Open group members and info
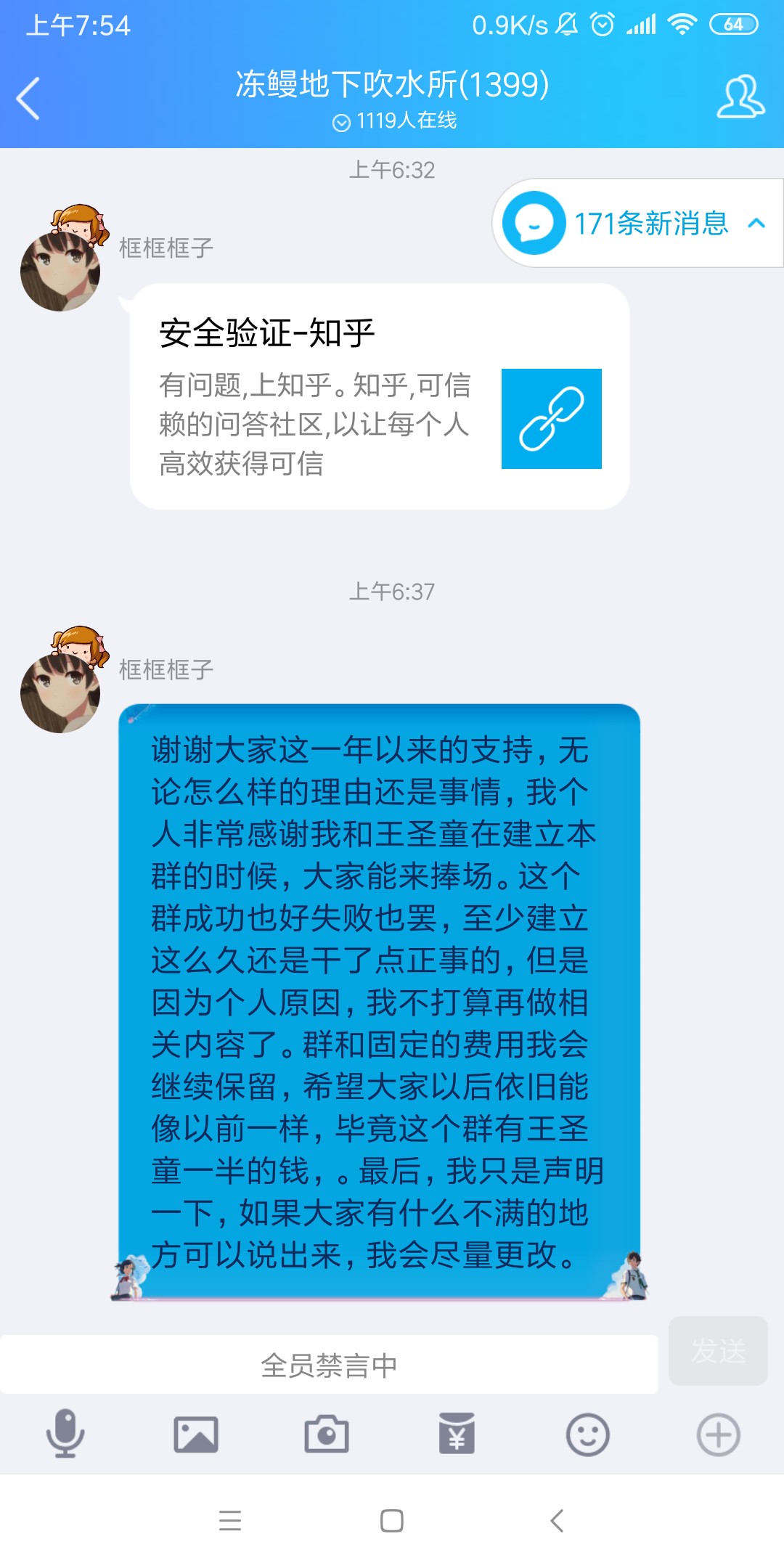784x1568 pixels. pyautogui.click(x=740, y=97)
